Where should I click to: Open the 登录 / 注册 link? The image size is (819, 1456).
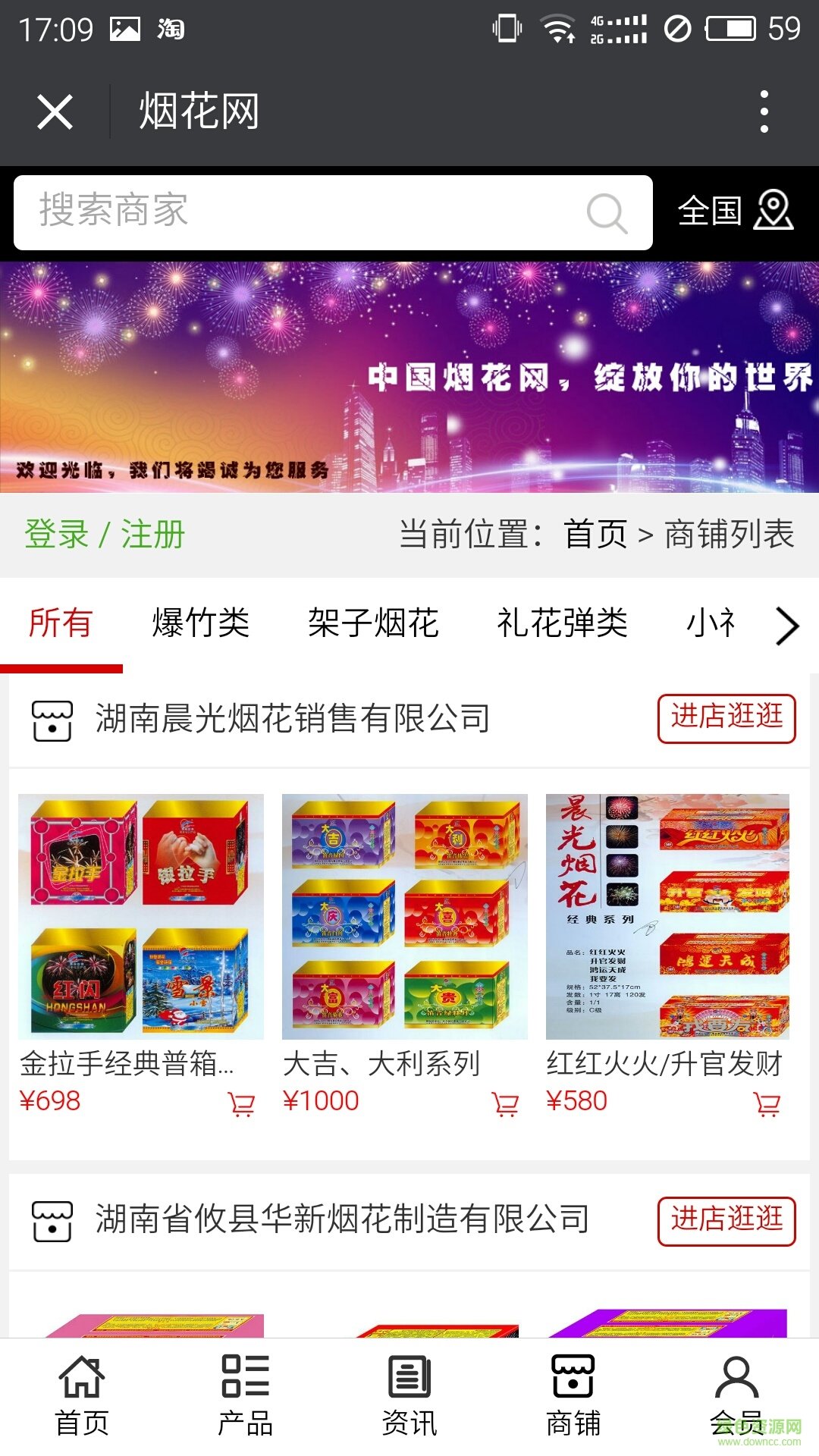click(105, 534)
